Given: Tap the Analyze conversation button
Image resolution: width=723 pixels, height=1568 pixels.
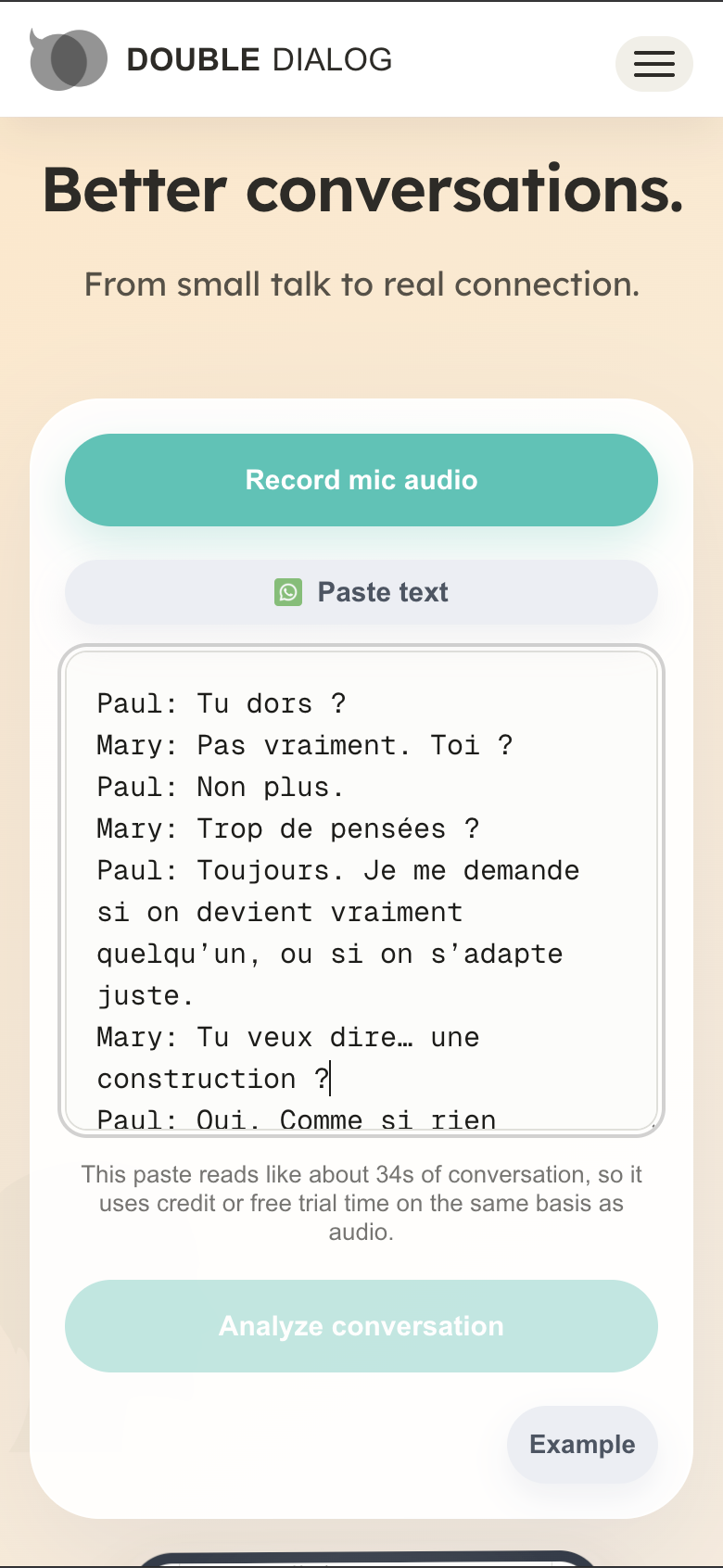Looking at the screenshot, I should [x=361, y=1326].
